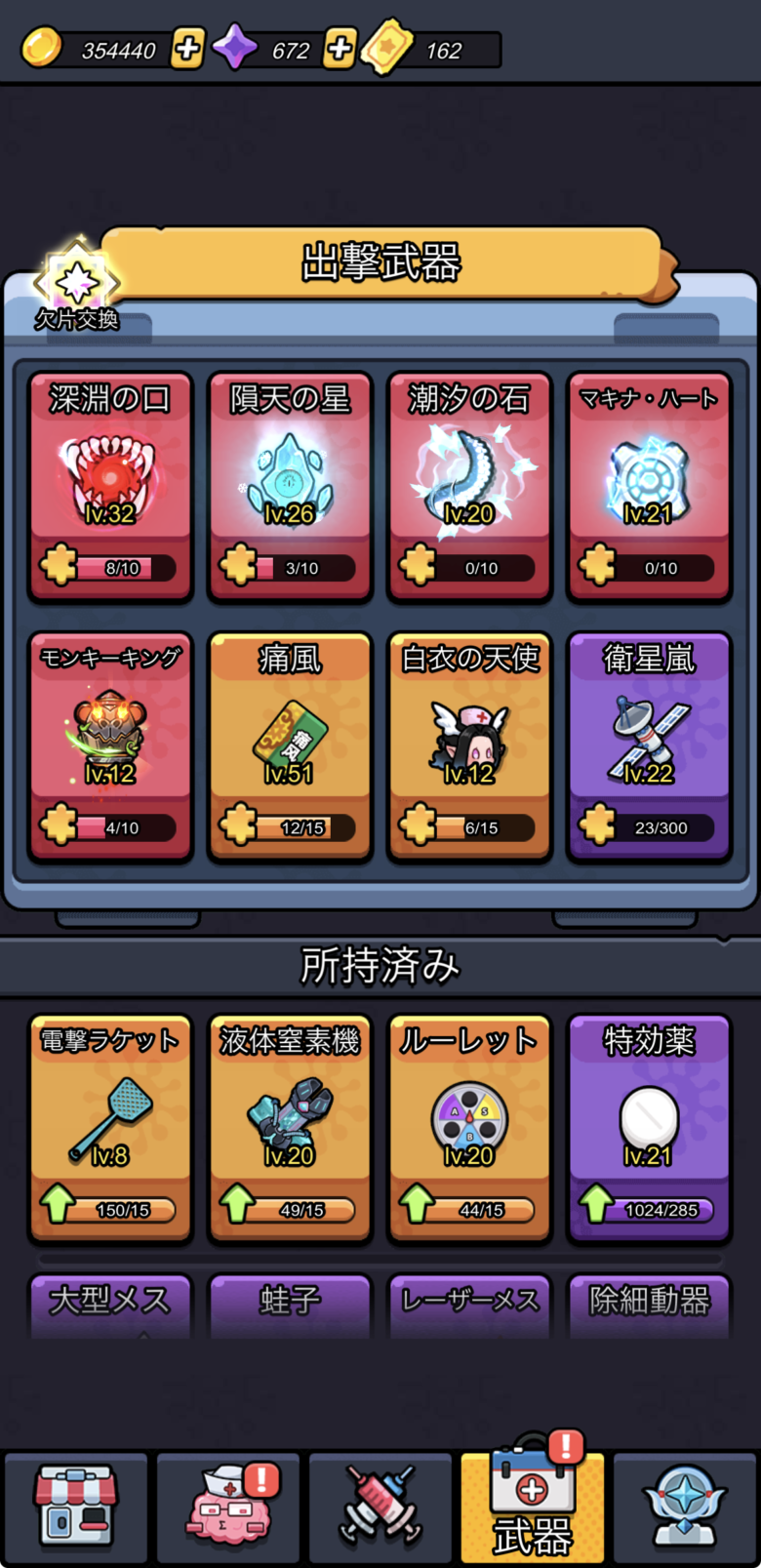Open the syringe menu in bottom navigation

tap(380, 1508)
